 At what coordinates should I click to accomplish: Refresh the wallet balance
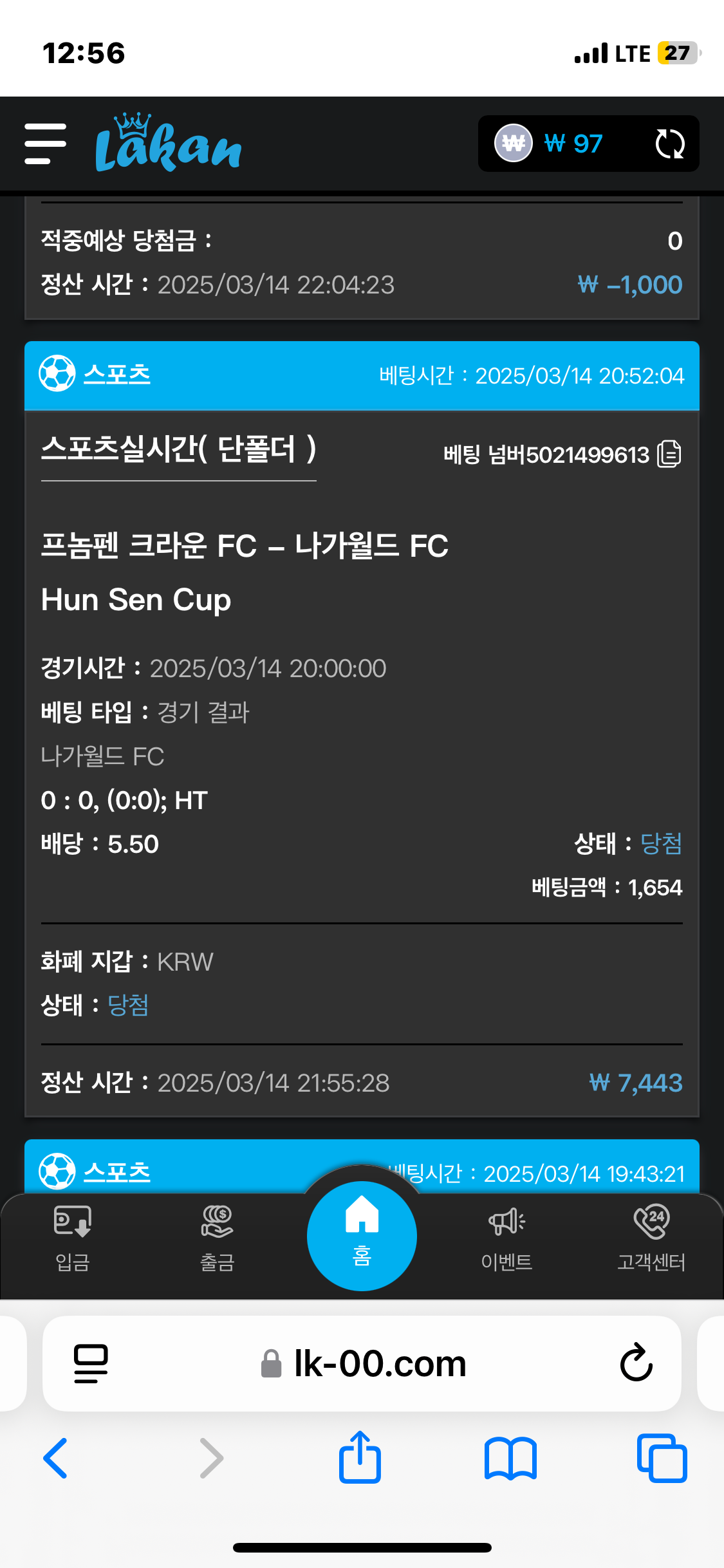(669, 144)
